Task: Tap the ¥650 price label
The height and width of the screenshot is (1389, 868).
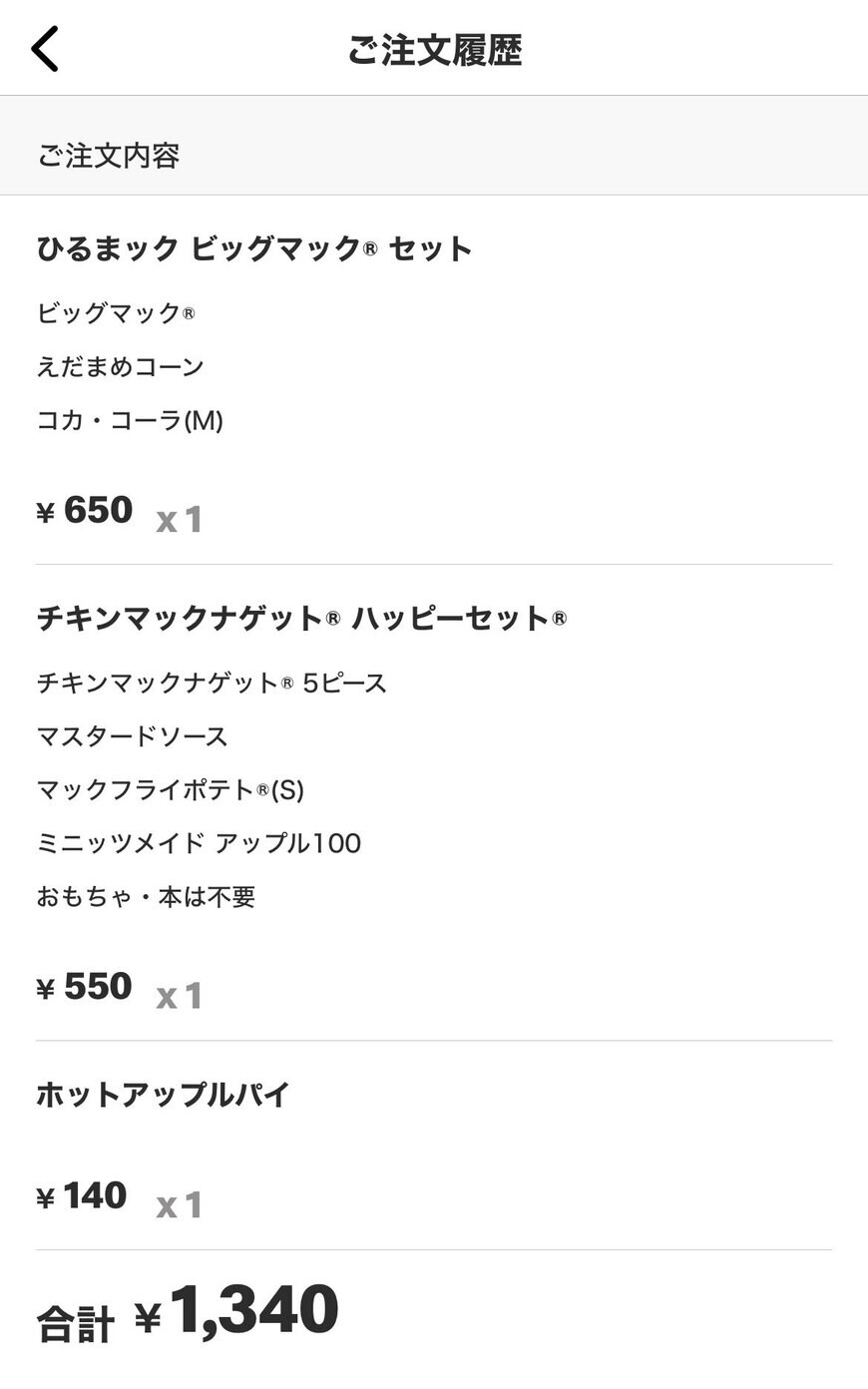Action: [x=84, y=509]
